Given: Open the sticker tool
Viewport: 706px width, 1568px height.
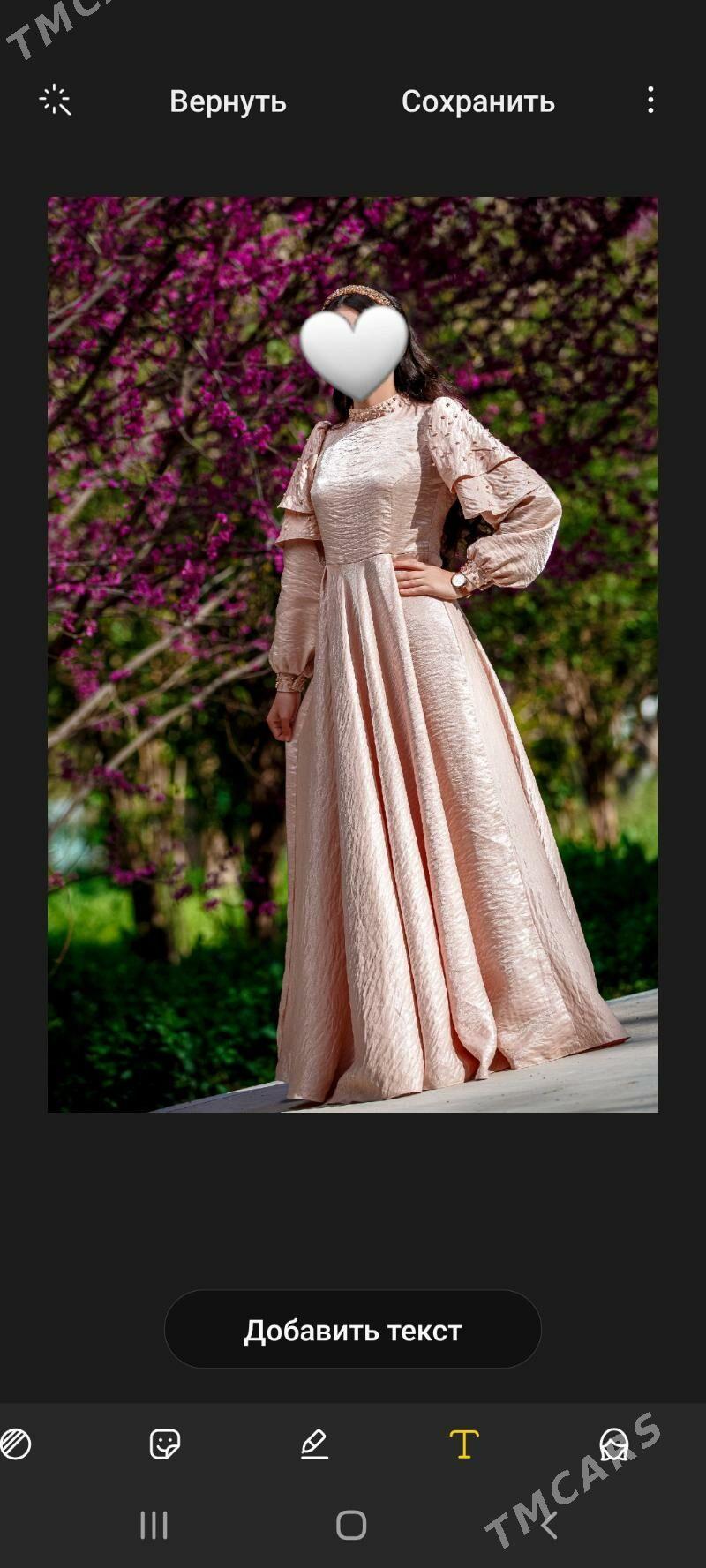Looking at the screenshot, I should coord(164,1444).
